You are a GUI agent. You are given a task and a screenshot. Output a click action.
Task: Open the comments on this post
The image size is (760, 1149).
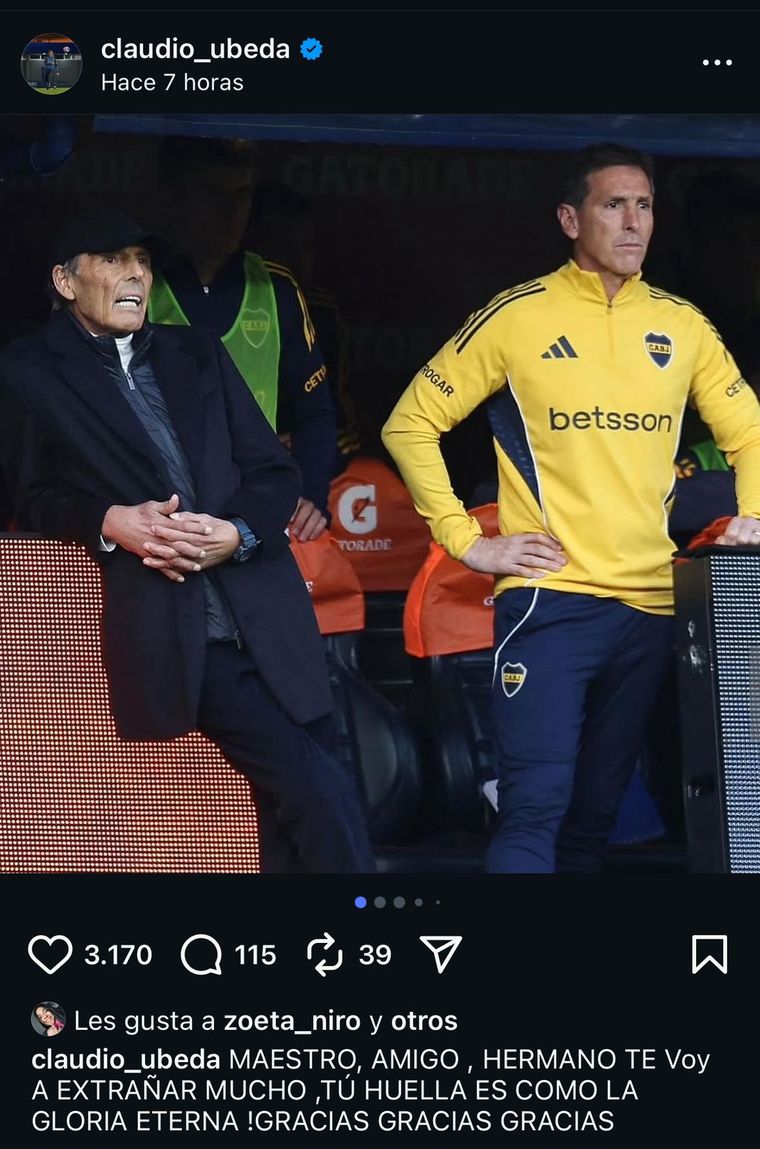(x=201, y=954)
